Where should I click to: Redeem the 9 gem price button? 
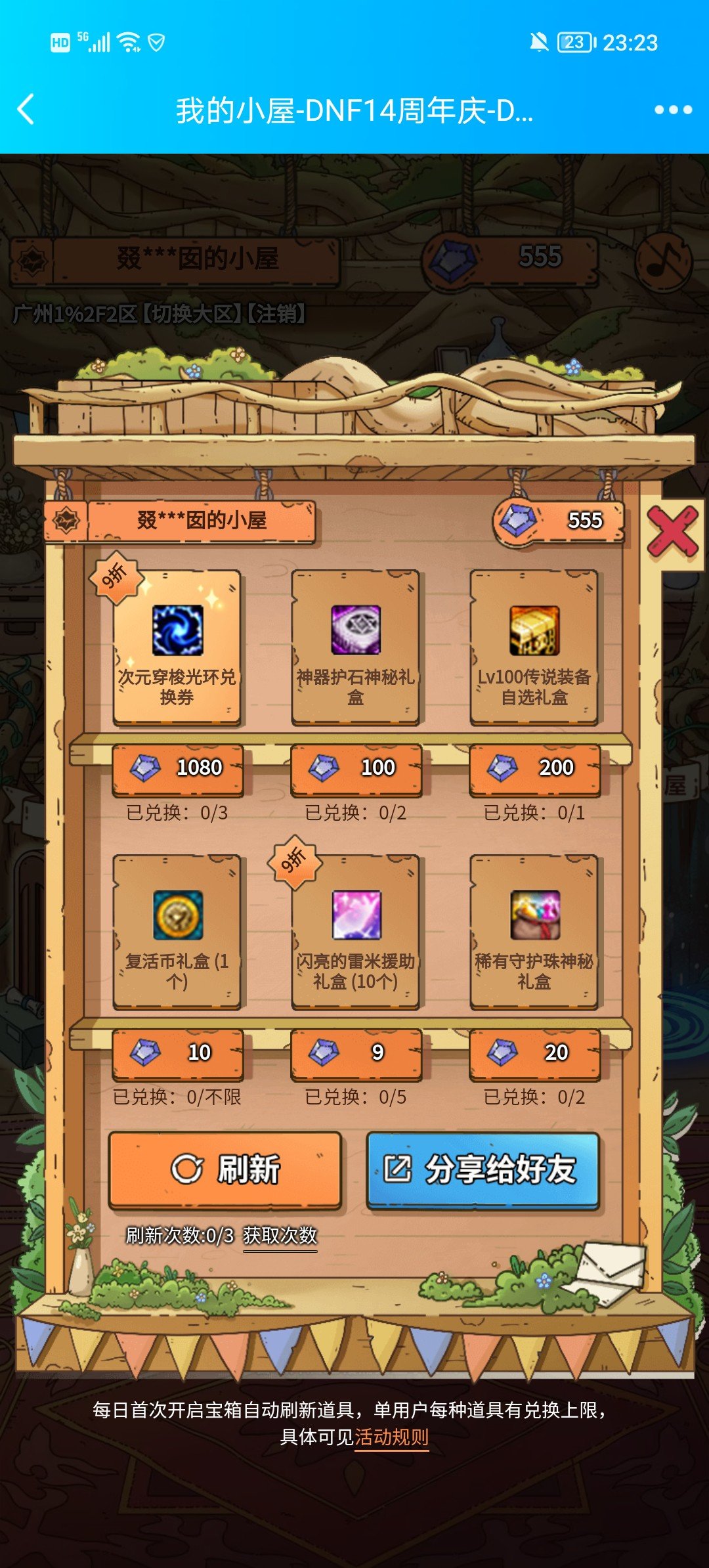[x=356, y=1053]
